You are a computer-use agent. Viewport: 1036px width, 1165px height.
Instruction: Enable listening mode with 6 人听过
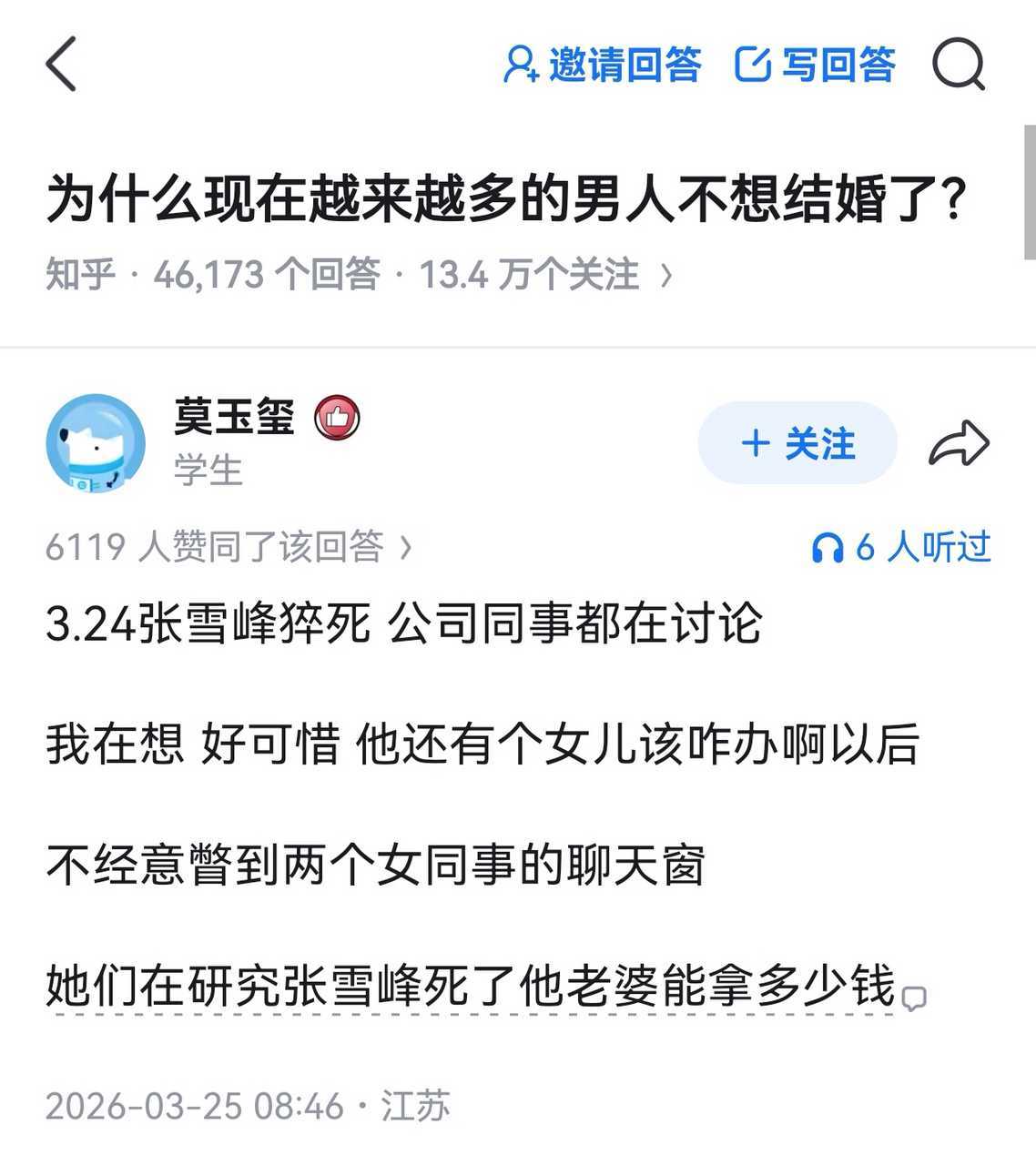(x=919, y=546)
